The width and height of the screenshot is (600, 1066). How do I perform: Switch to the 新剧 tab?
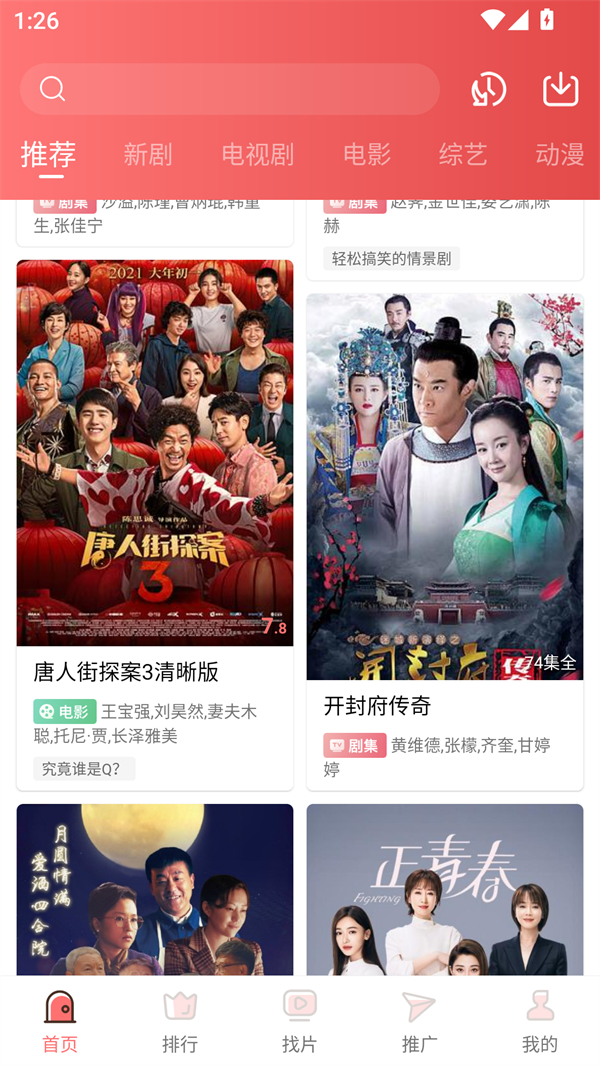point(148,154)
